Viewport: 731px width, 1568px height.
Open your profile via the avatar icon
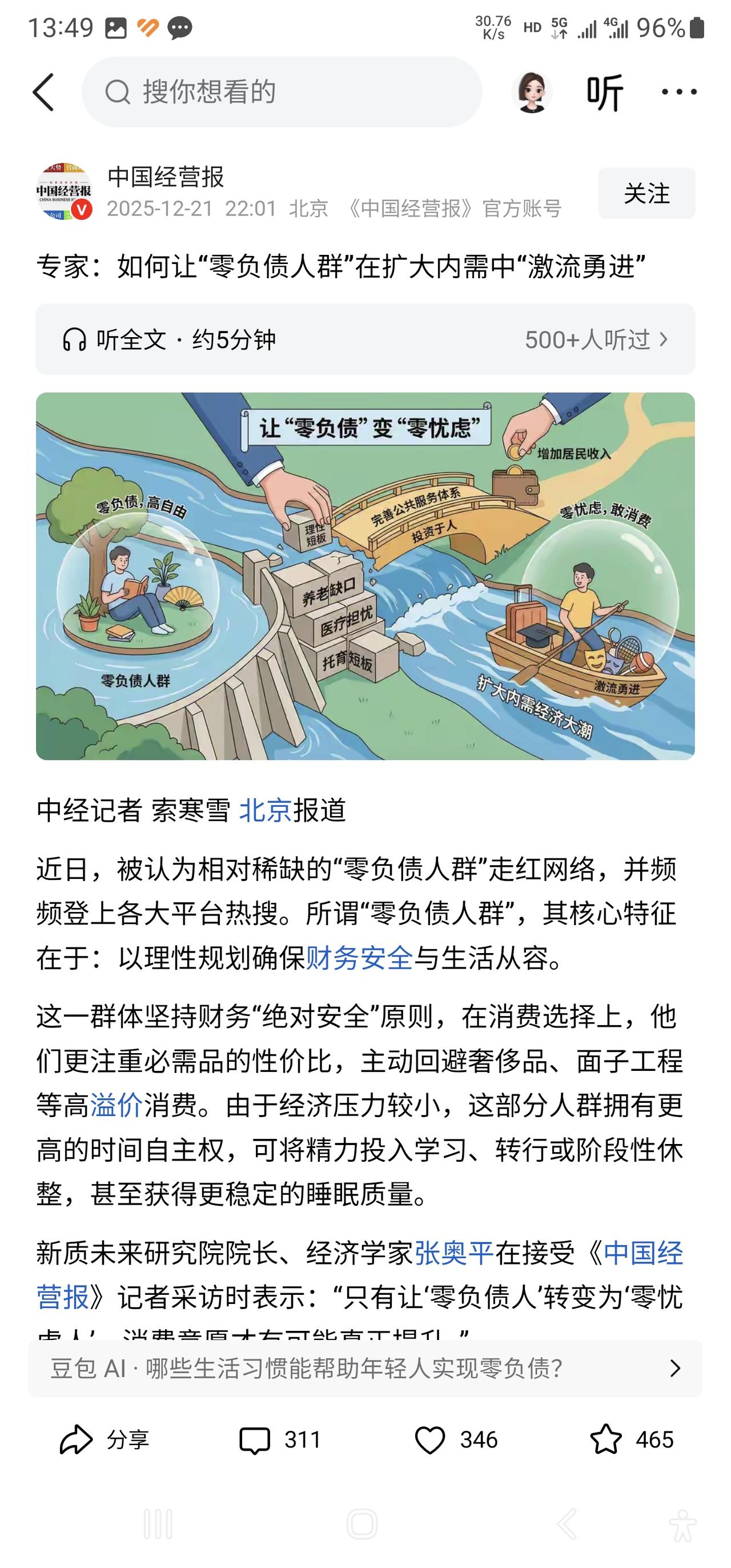[x=534, y=92]
